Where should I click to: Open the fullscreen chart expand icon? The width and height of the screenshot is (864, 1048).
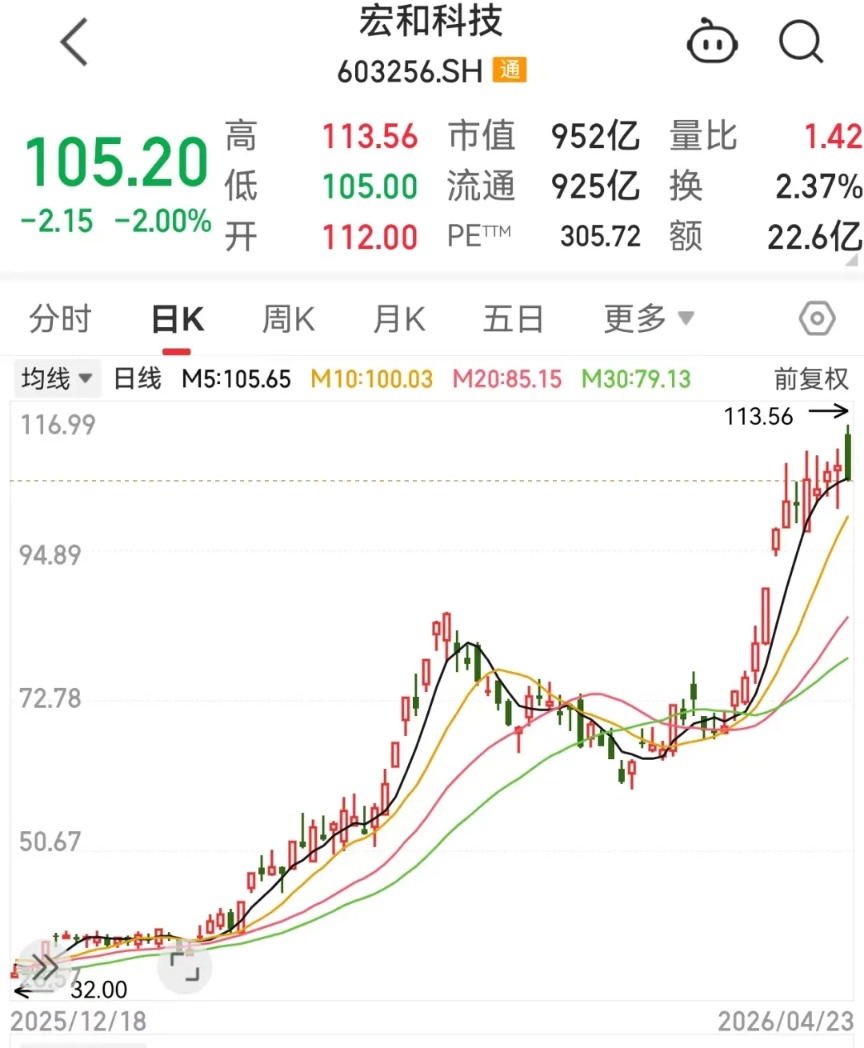tap(185, 968)
